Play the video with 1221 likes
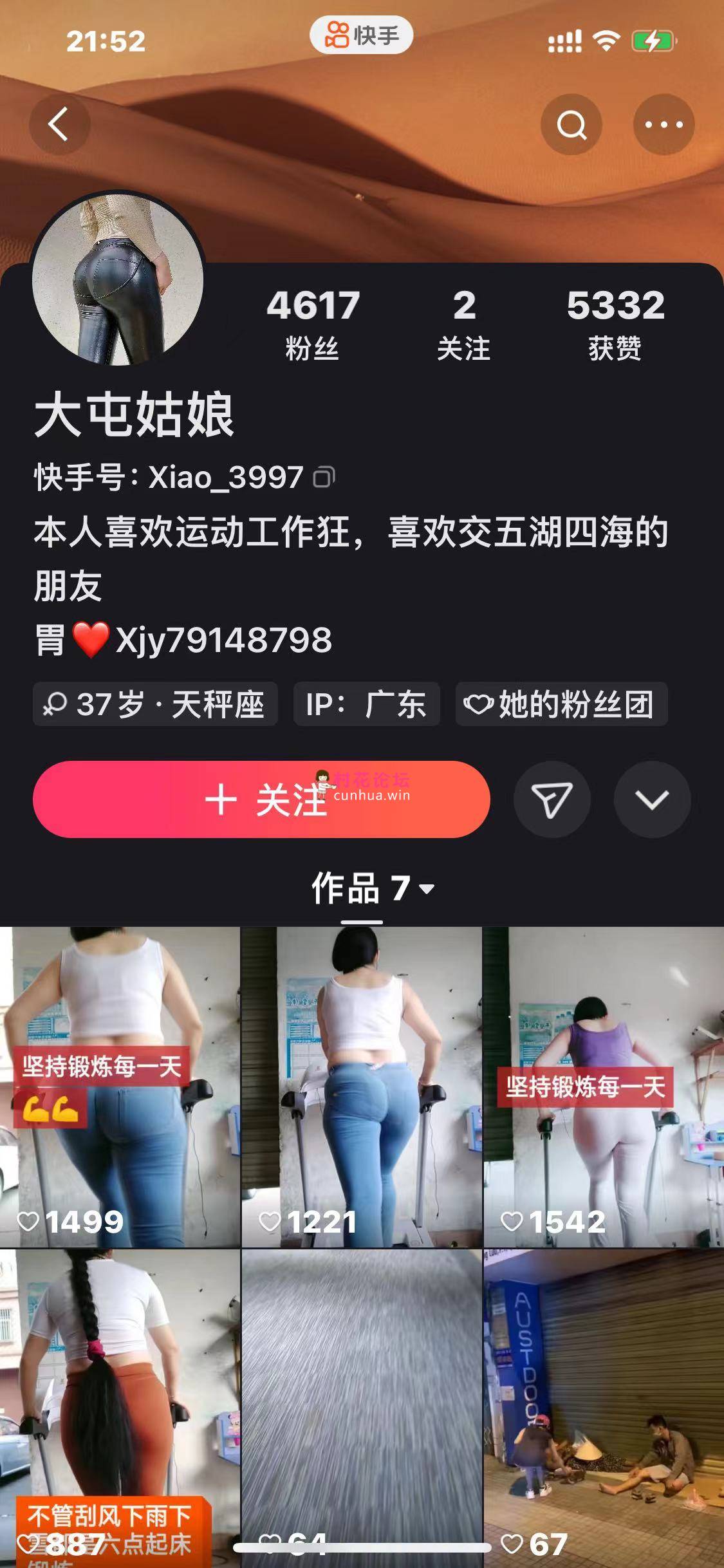The height and width of the screenshot is (1568, 724). pos(362,1087)
